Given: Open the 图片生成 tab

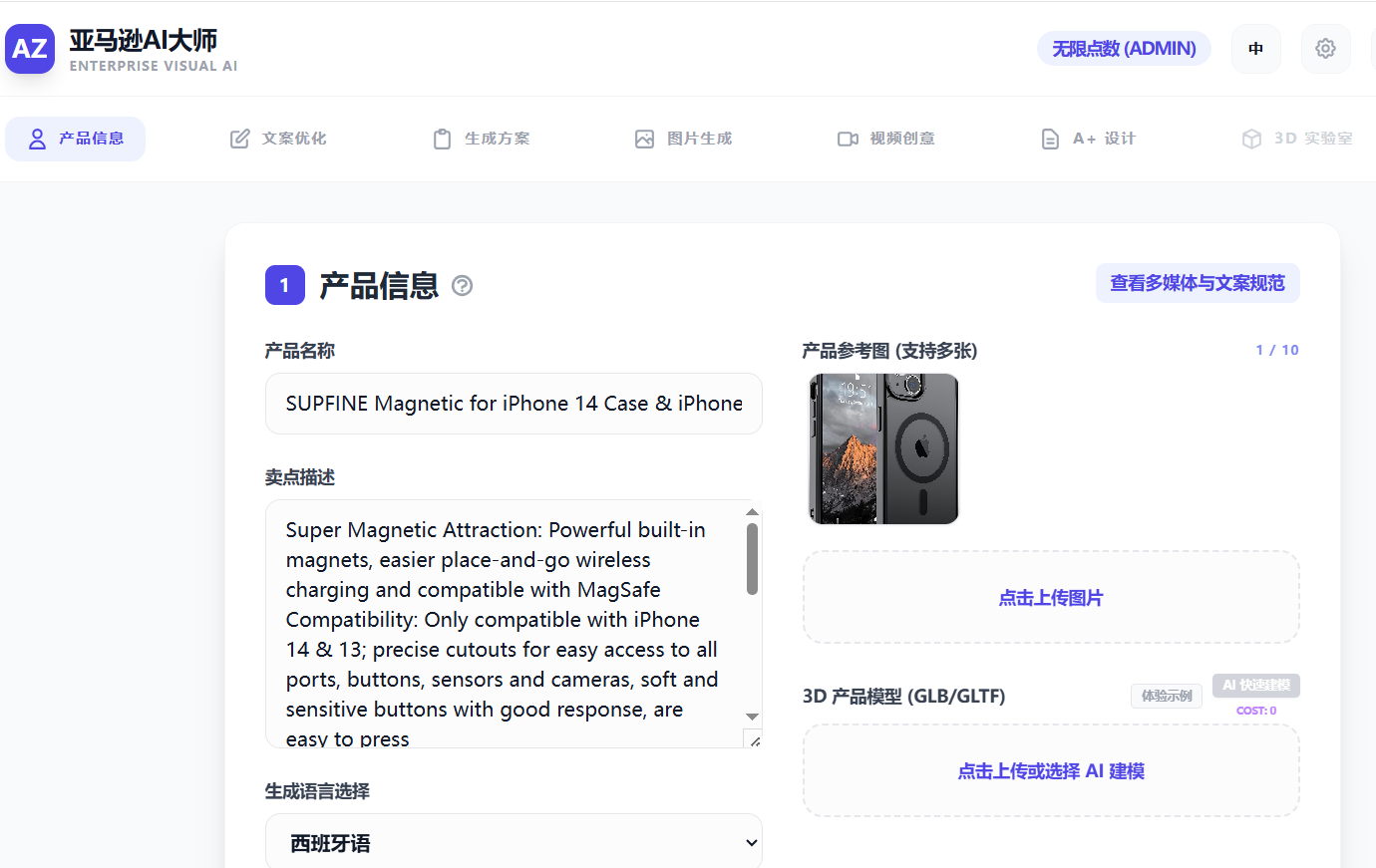Looking at the screenshot, I should tap(684, 139).
